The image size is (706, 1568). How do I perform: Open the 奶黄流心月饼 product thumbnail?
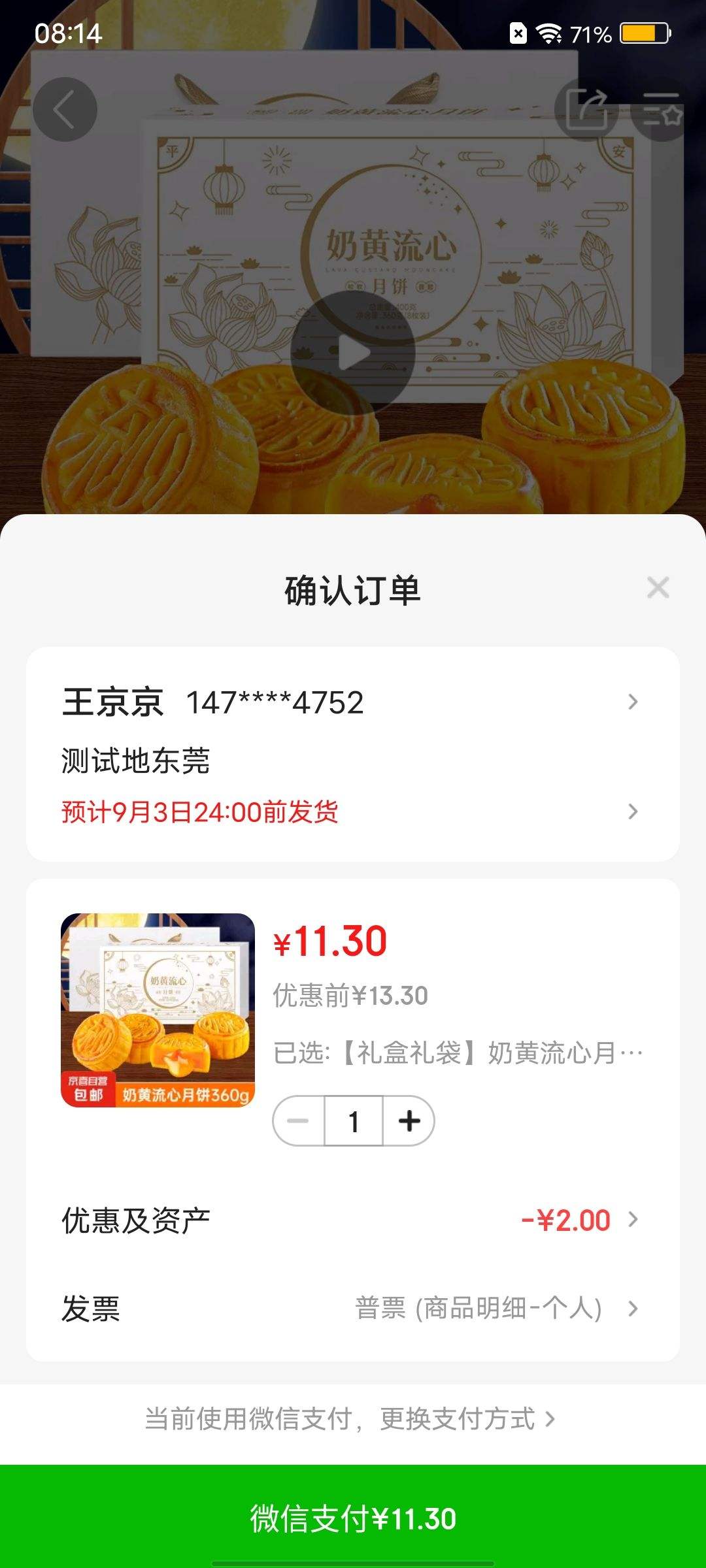[x=158, y=1010]
